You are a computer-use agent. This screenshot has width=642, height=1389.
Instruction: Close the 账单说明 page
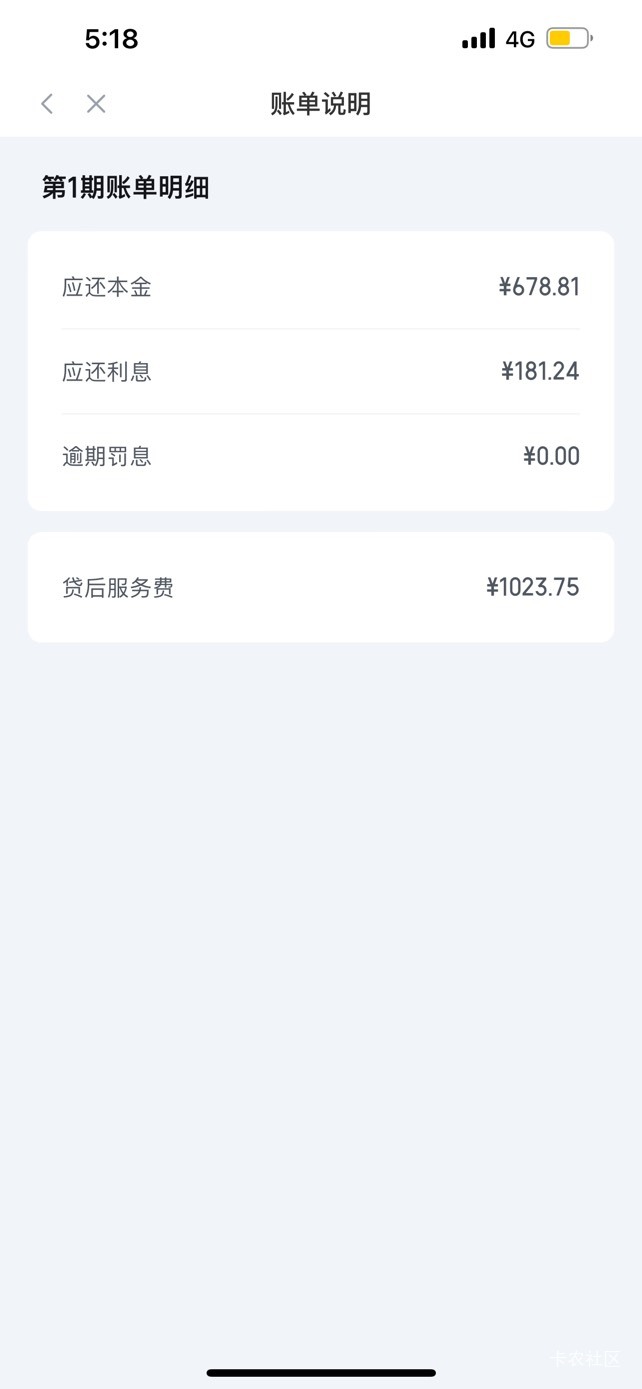[x=96, y=104]
